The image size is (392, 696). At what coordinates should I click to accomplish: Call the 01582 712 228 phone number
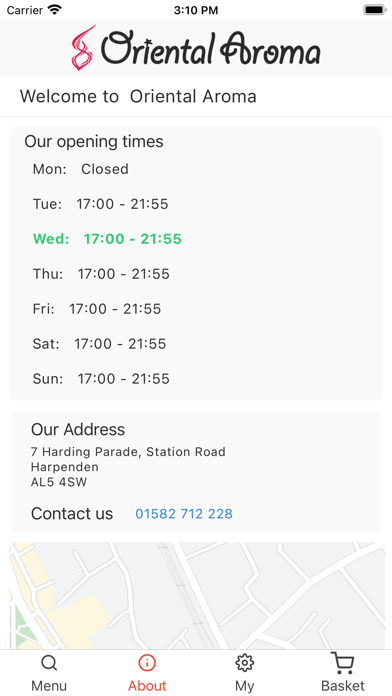(x=184, y=514)
